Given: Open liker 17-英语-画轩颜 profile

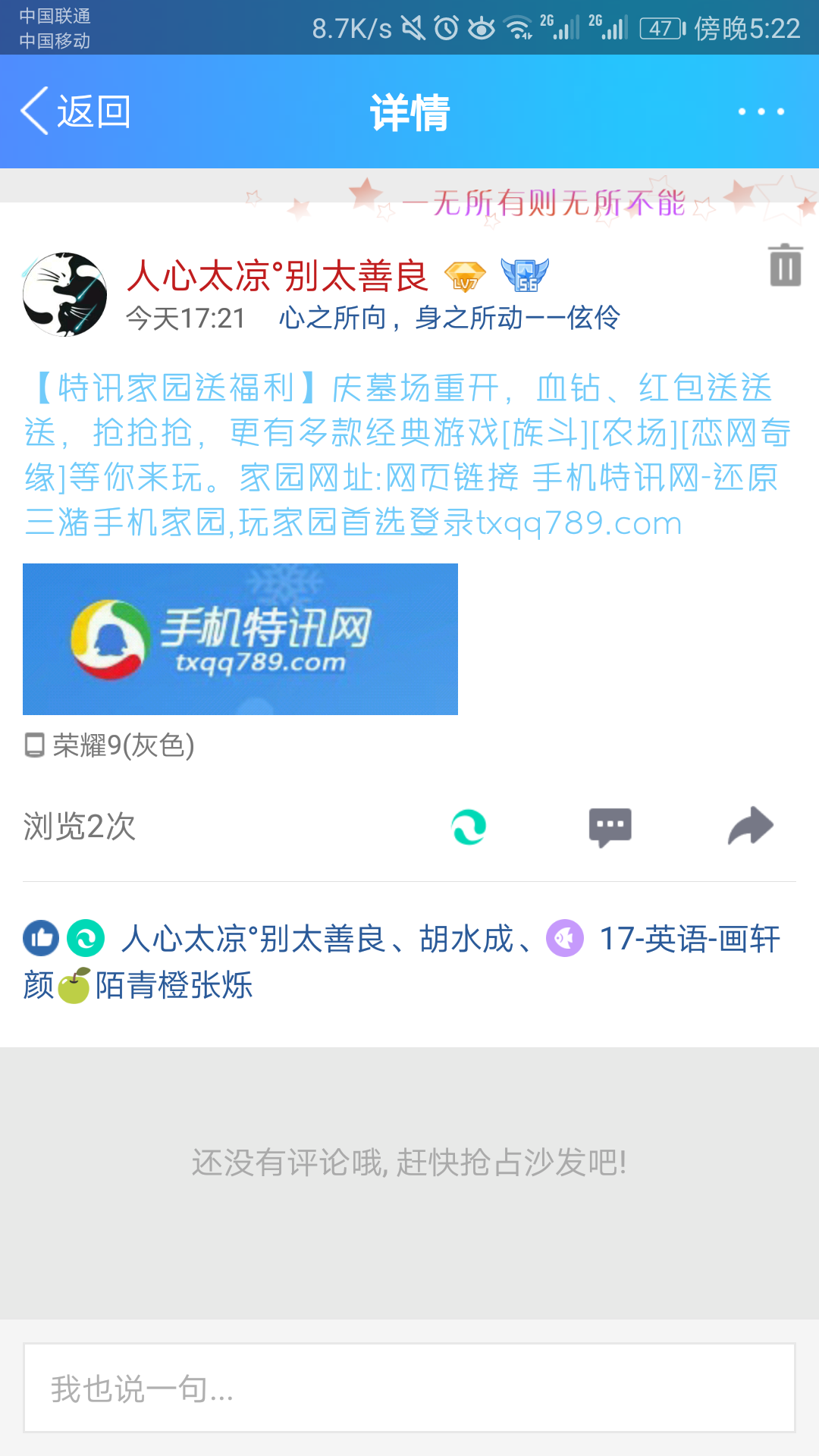Looking at the screenshot, I should [x=689, y=939].
